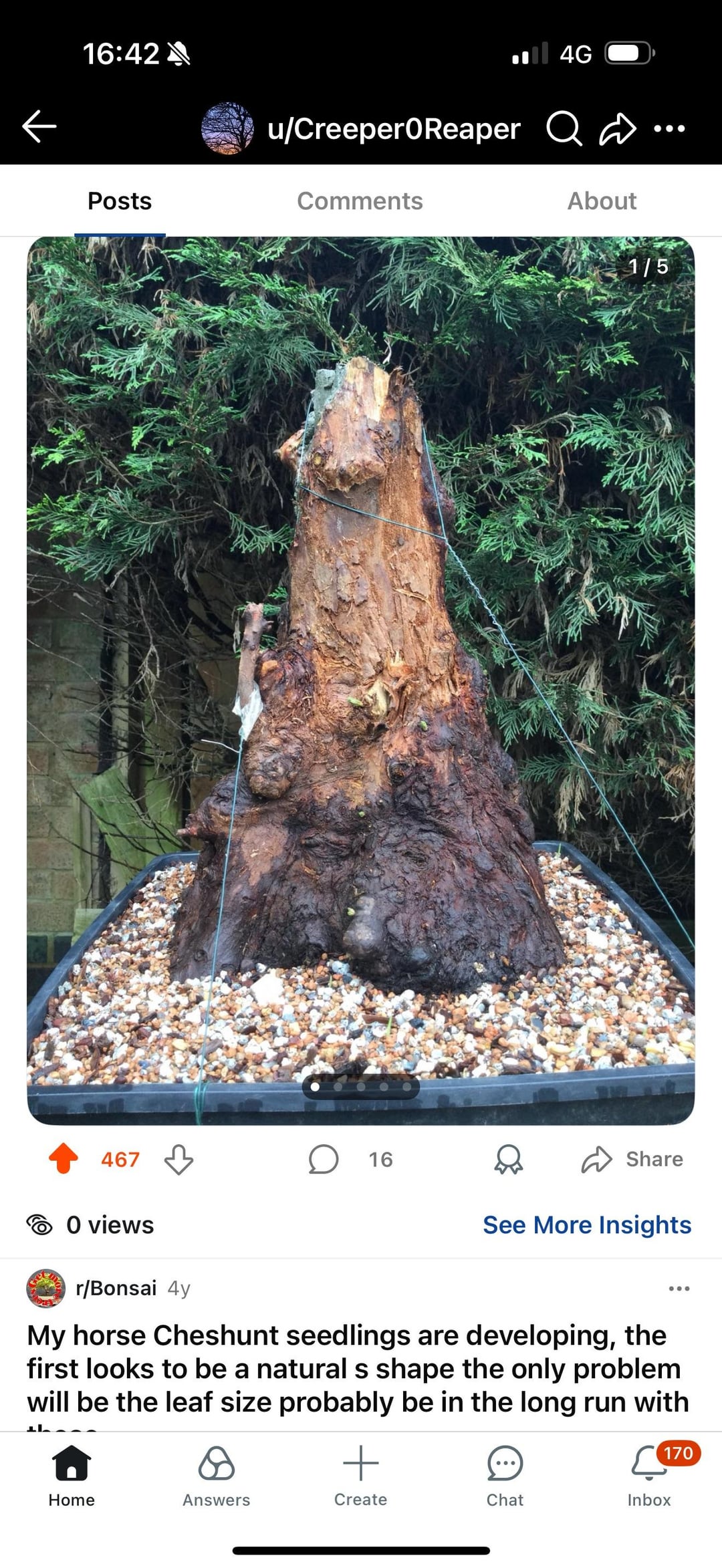Screen dimensions: 722x1568
Task: Open the r/Bonsai subreddit
Action: (x=116, y=1288)
